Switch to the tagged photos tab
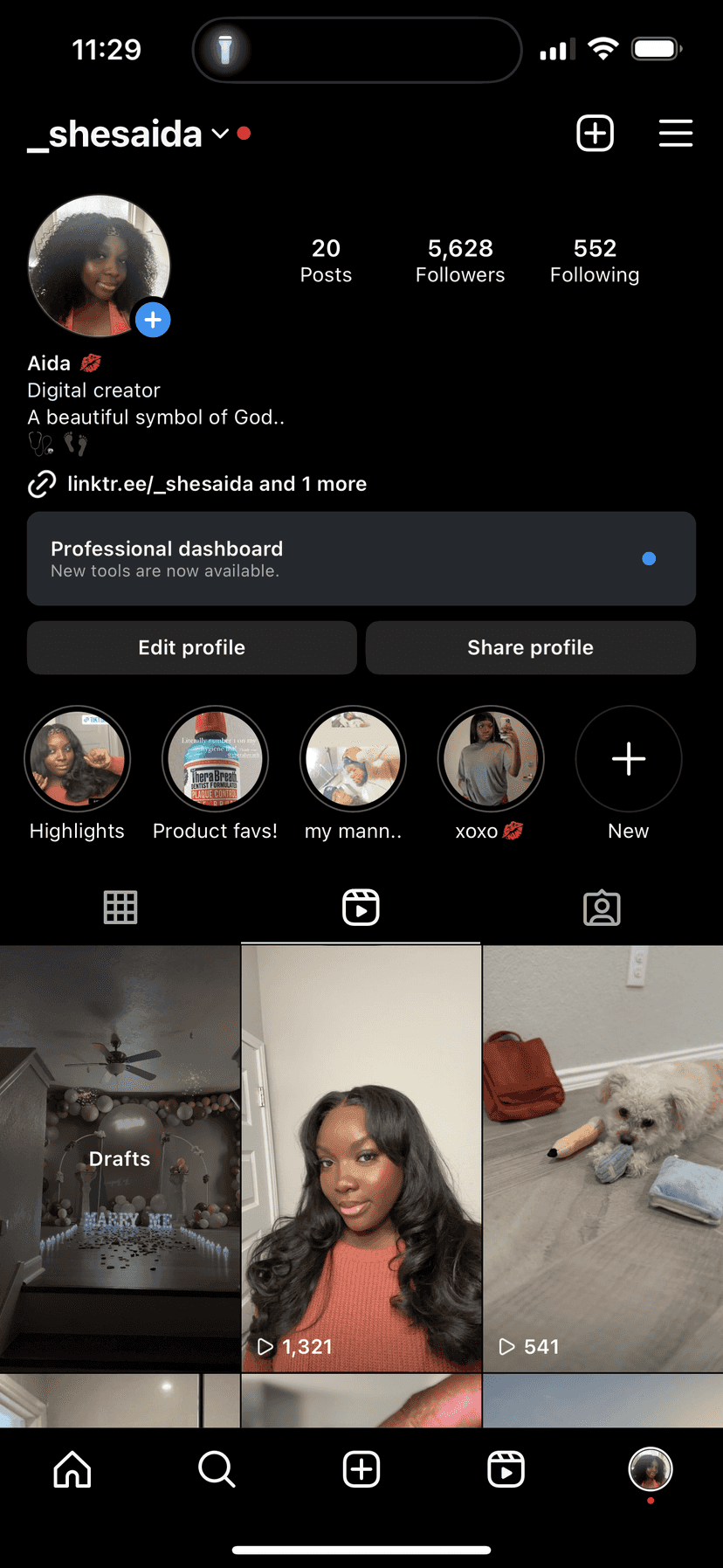This screenshot has width=723, height=1568. pos(602,908)
